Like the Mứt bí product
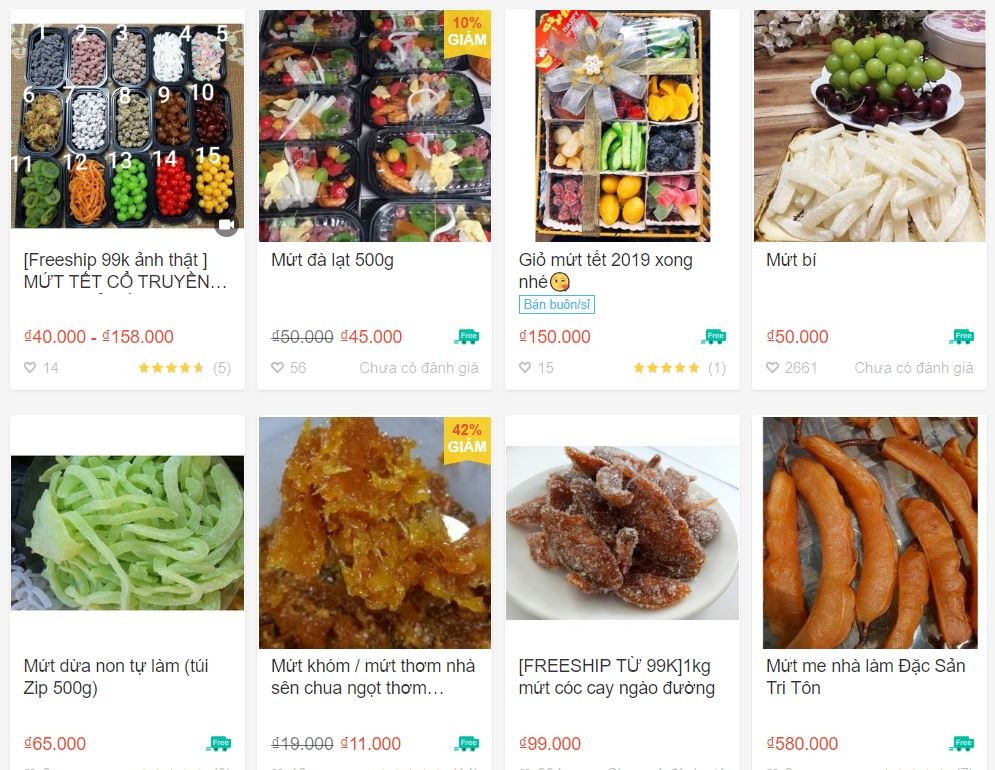This screenshot has height=770, width=995. (772, 368)
